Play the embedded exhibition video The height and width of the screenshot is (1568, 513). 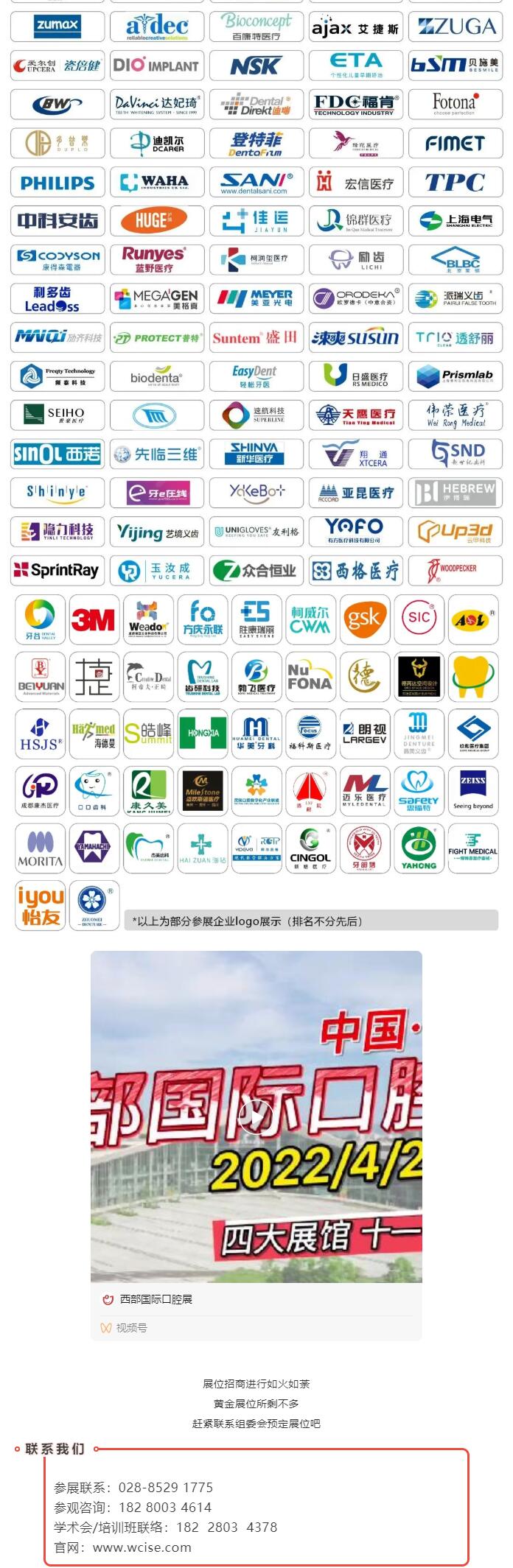[x=256, y=1117]
